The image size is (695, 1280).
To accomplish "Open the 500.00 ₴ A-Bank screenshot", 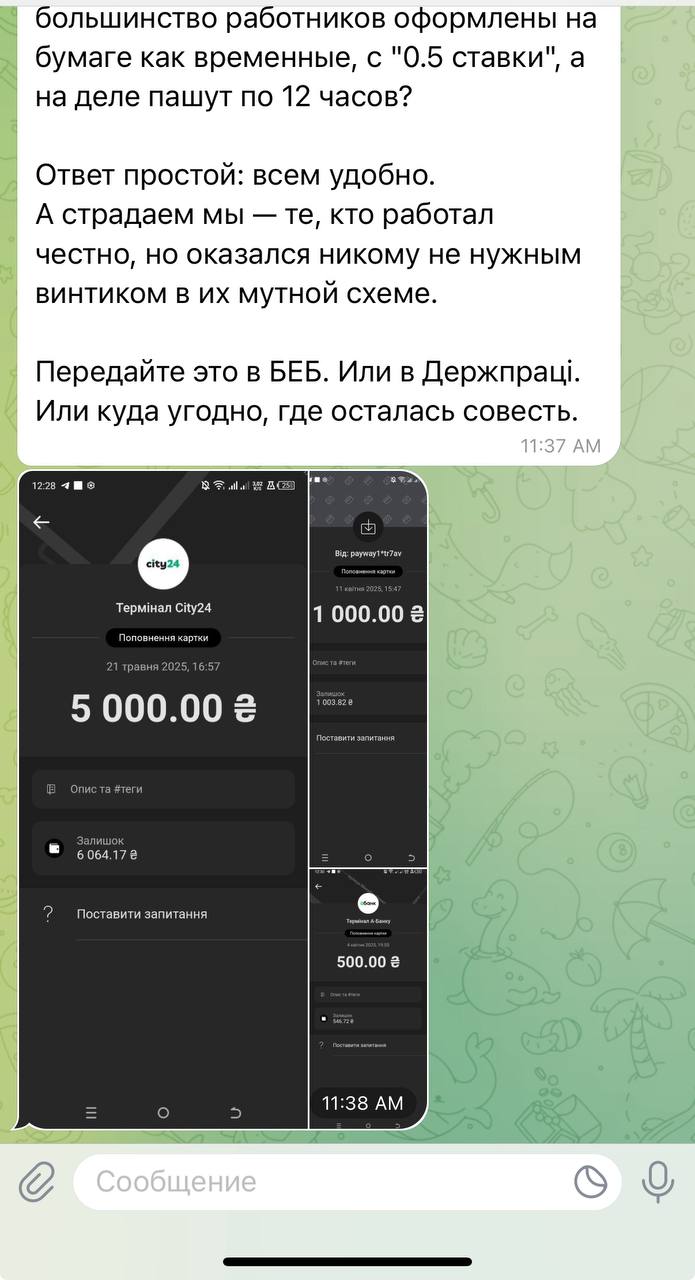I will (368, 980).
